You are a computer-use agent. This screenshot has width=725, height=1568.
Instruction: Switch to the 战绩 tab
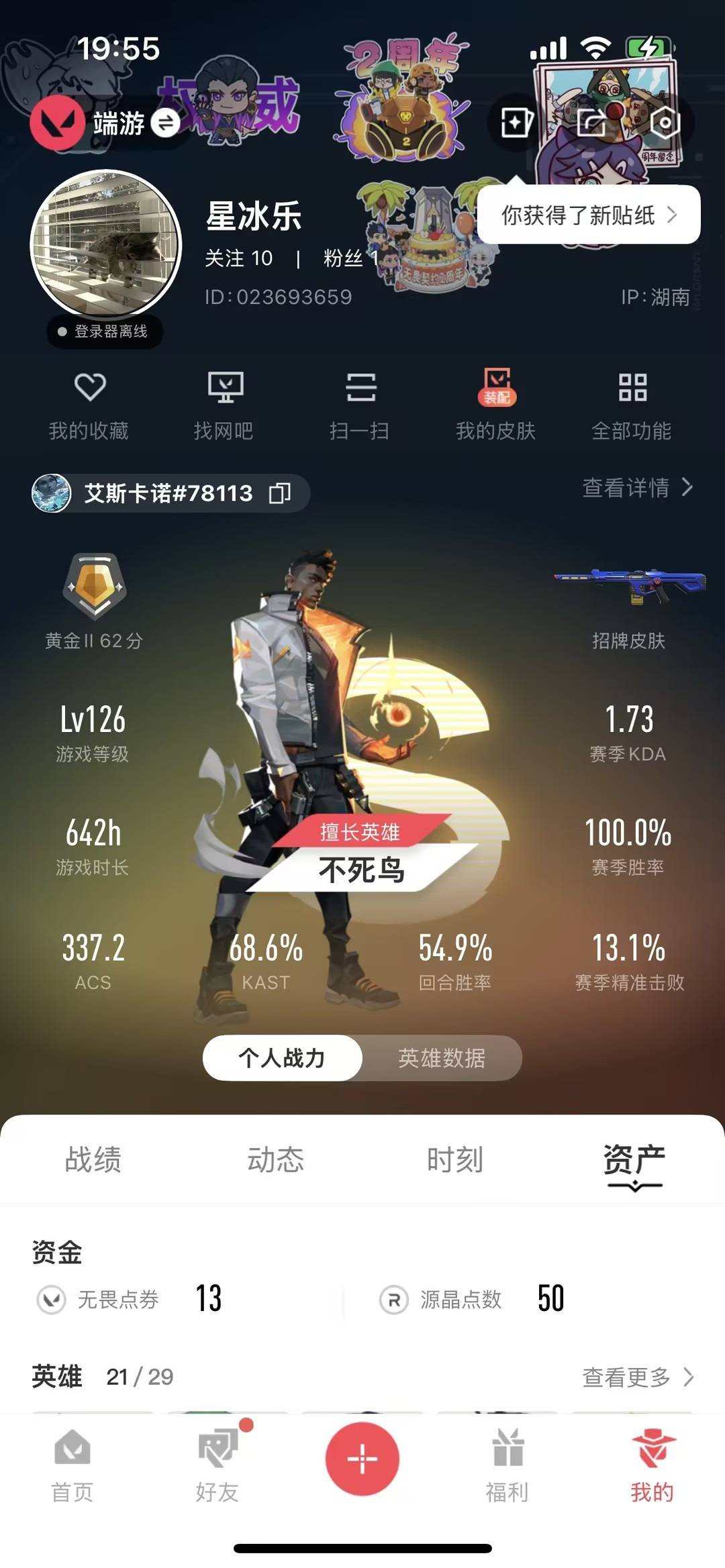click(95, 1162)
